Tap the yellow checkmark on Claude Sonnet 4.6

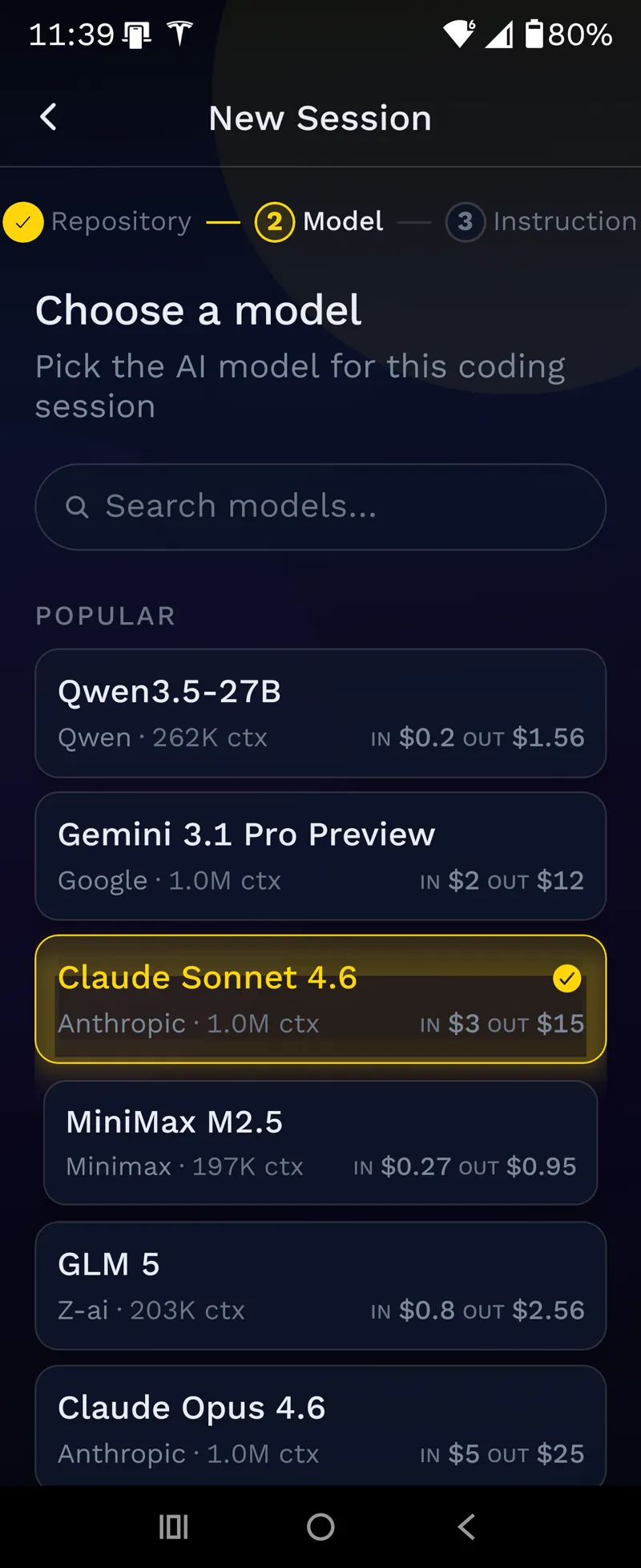point(567,979)
